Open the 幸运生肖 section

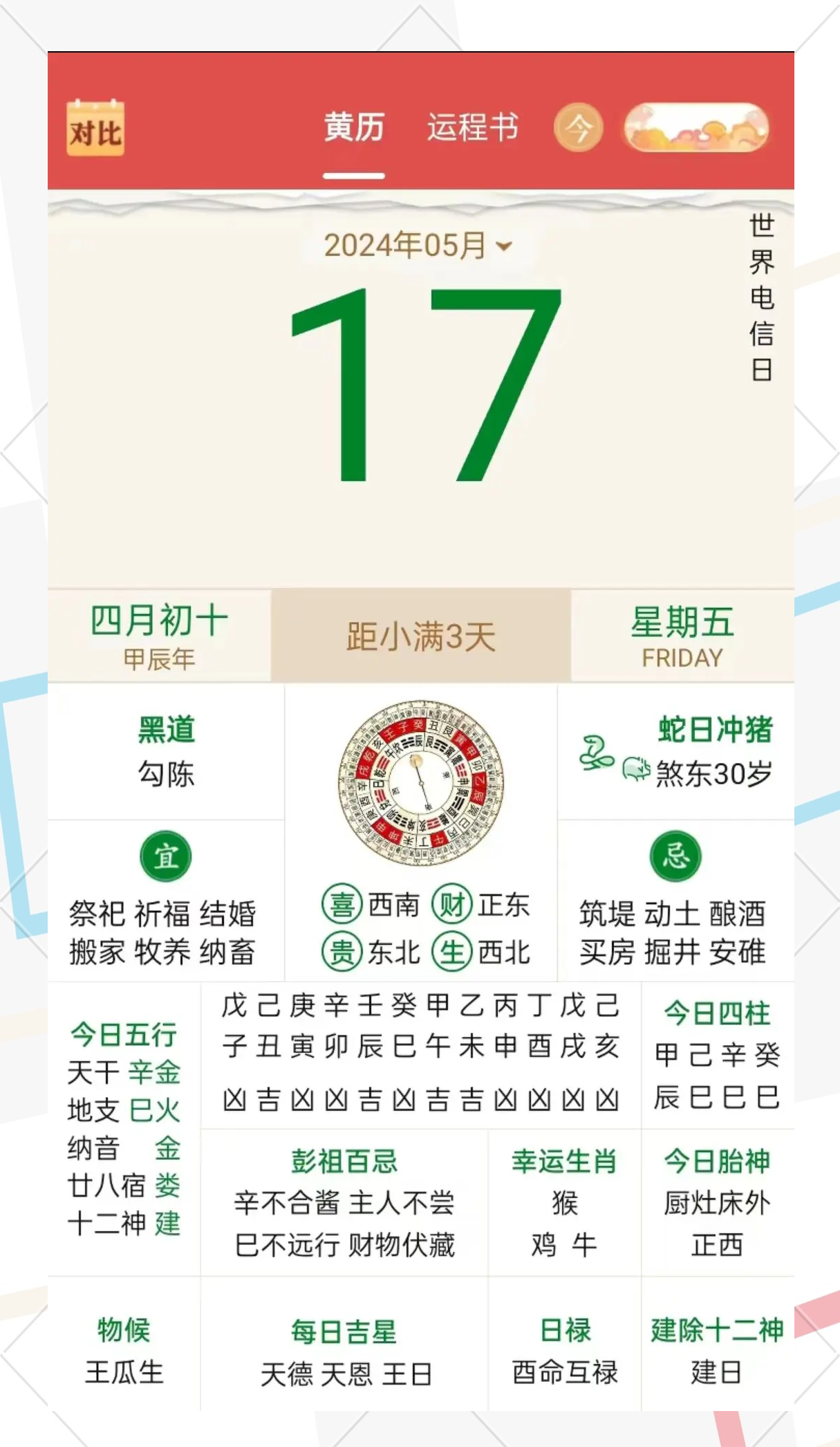click(565, 1203)
